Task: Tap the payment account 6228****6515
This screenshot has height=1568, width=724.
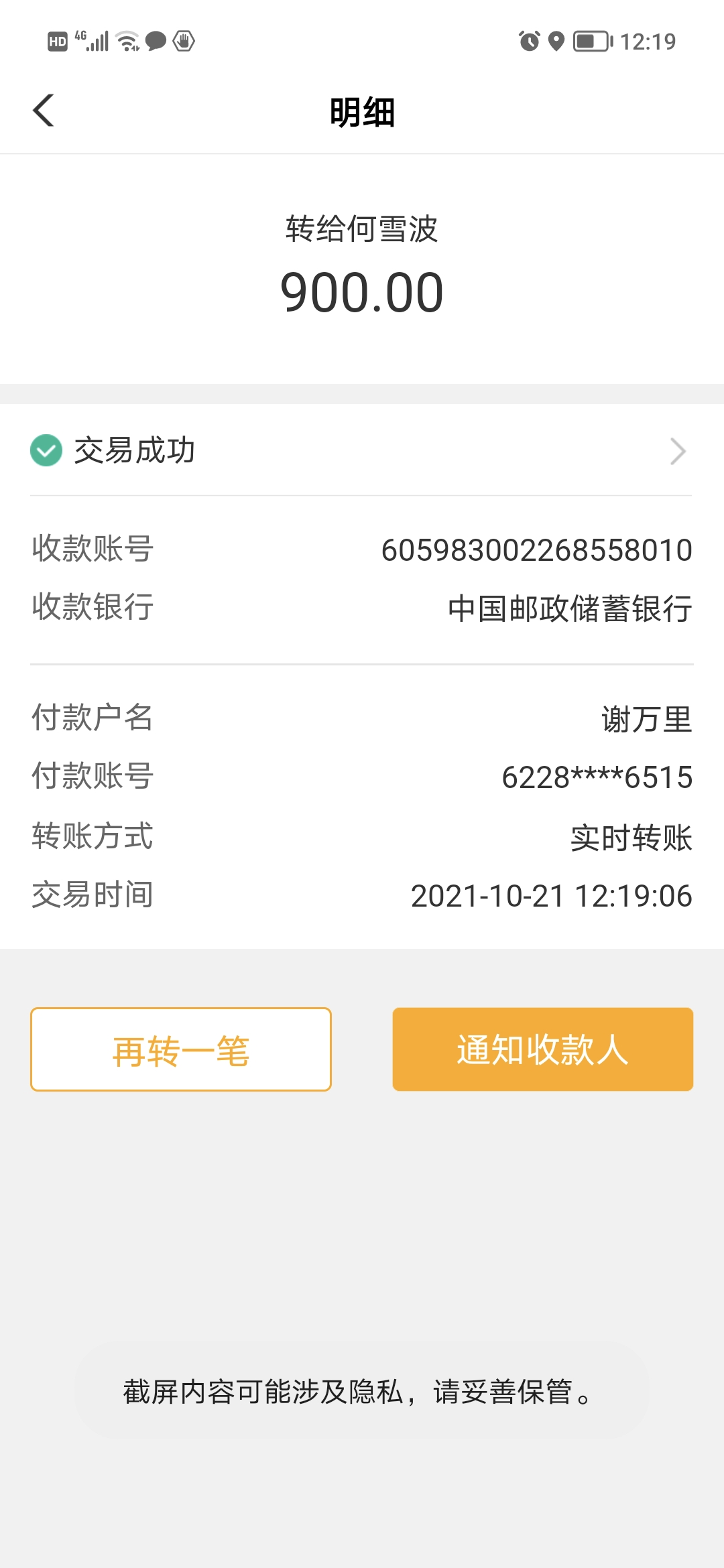Action: coord(597,777)
